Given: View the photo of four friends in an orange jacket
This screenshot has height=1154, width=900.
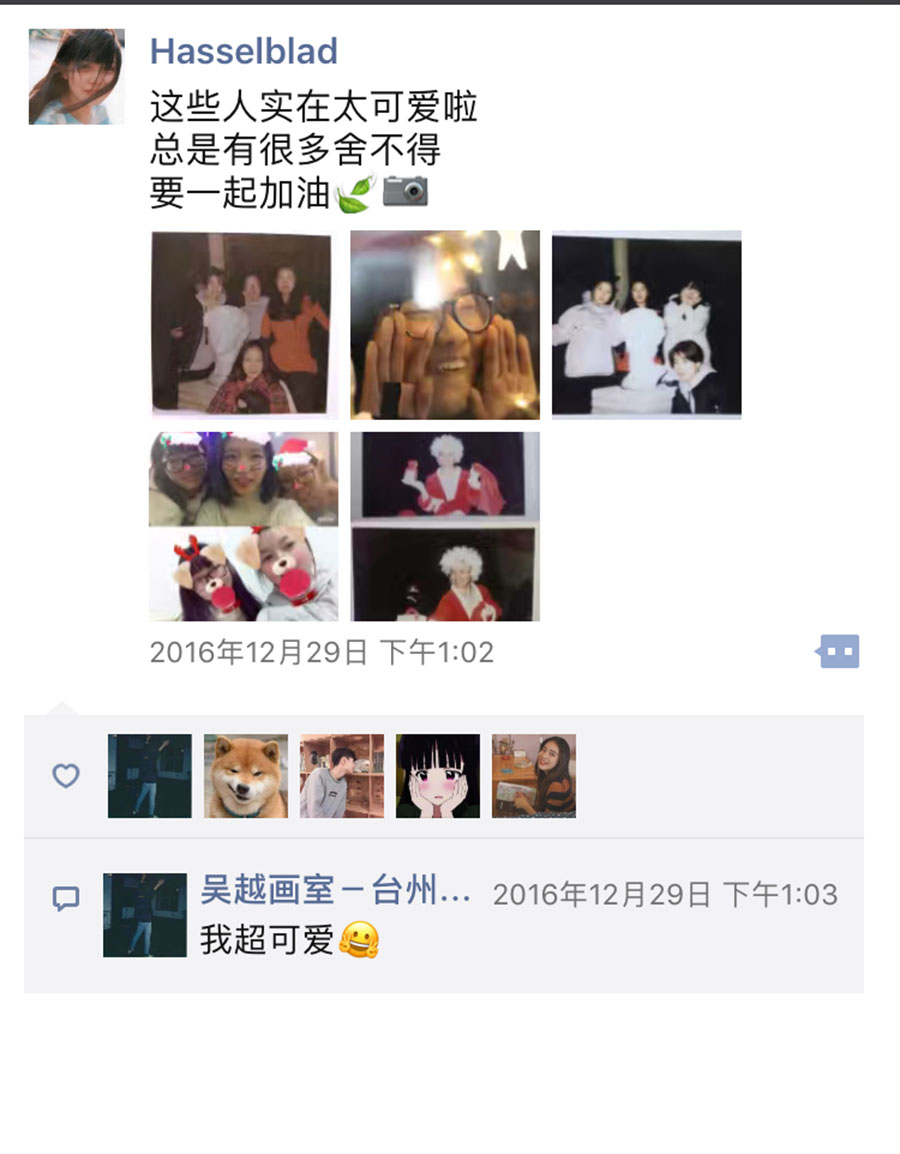Looking at the screenshot, I should [242, 323].
